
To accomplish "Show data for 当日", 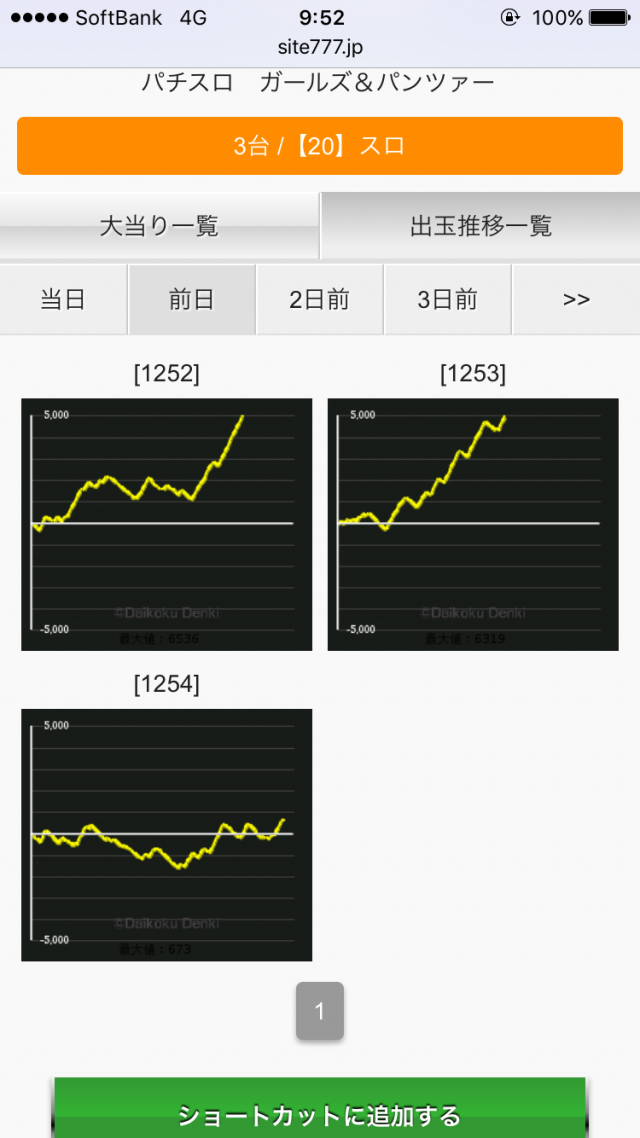I will [63, 299].
